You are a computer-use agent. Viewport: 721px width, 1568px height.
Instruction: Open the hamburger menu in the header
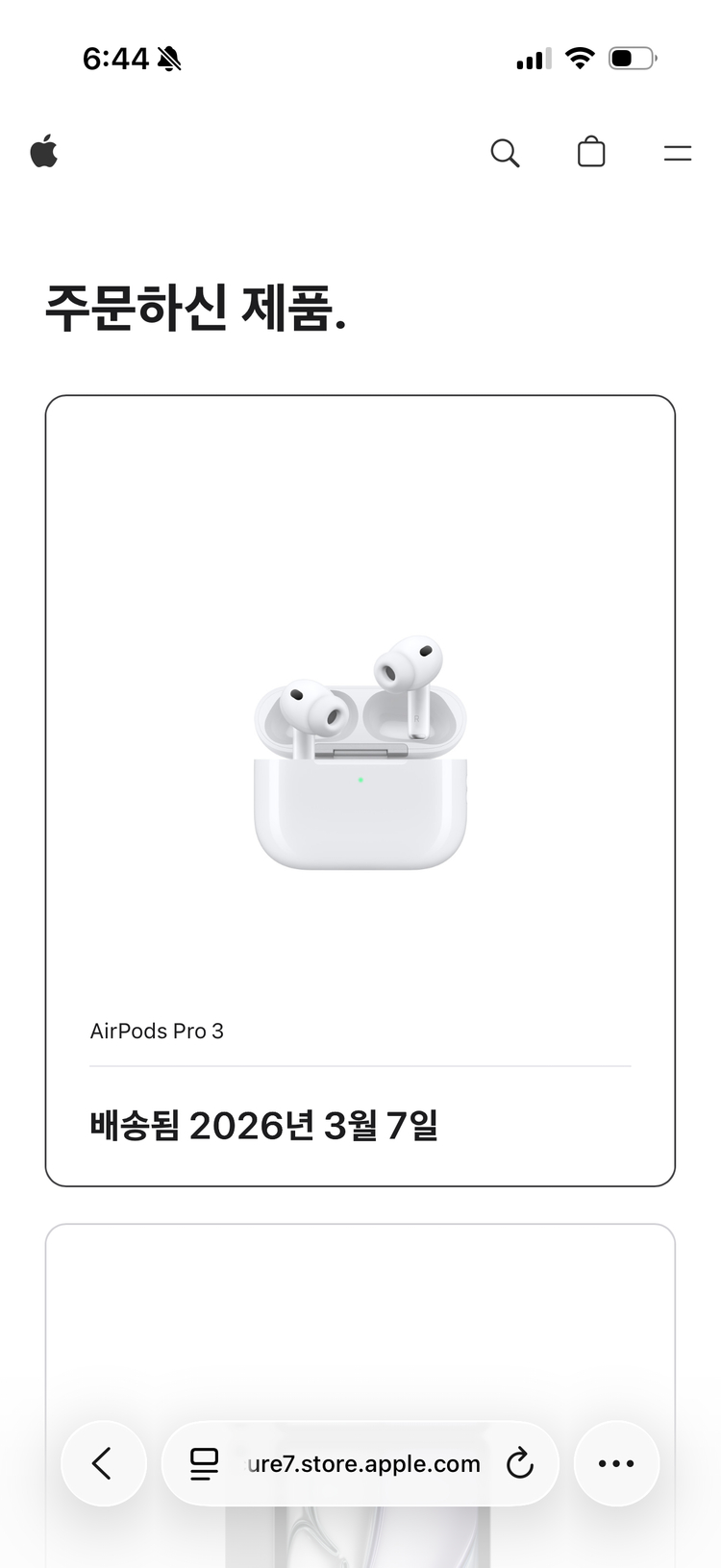tap(678, 152)
